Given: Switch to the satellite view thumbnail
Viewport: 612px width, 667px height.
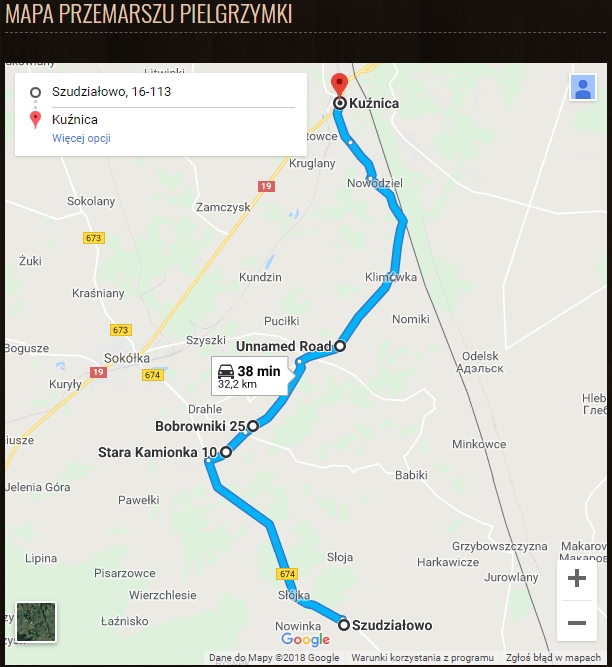Looking at the screenshot, I should click(37, 621).
